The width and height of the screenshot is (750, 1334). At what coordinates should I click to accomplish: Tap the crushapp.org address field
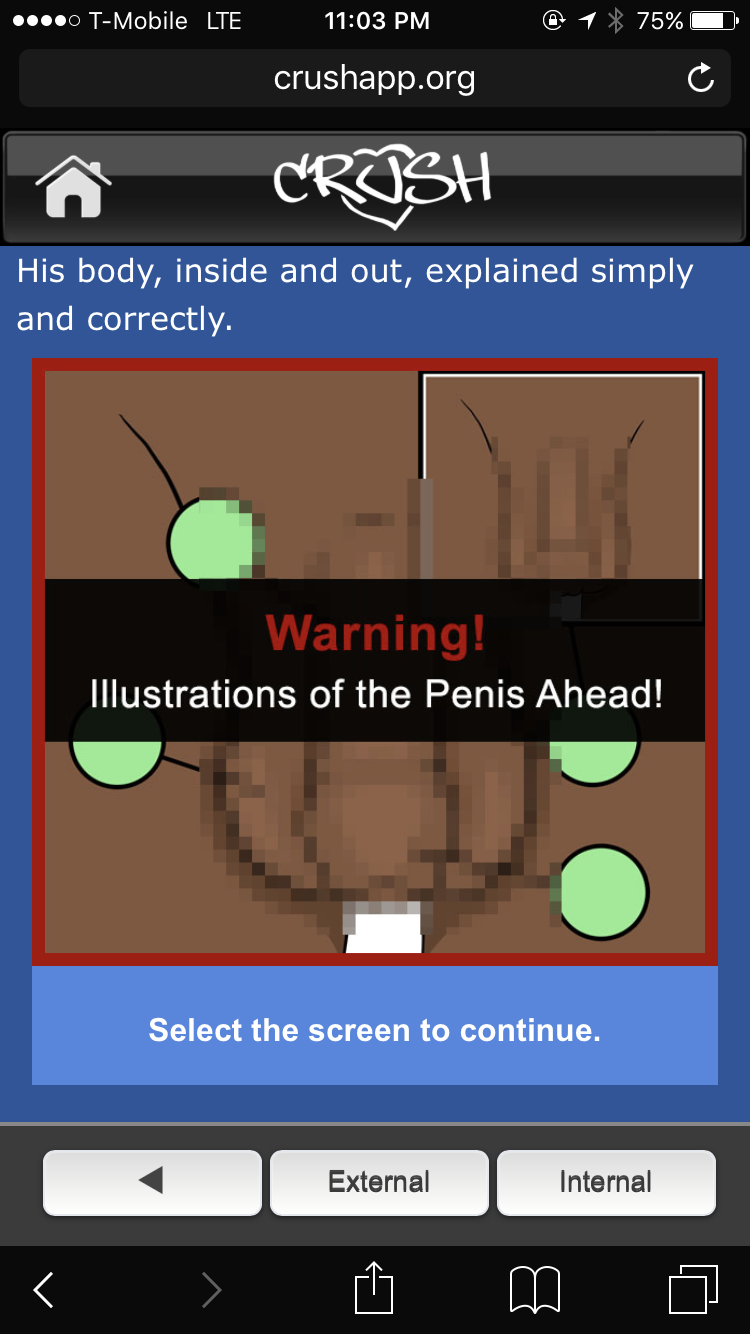[374, 78]
